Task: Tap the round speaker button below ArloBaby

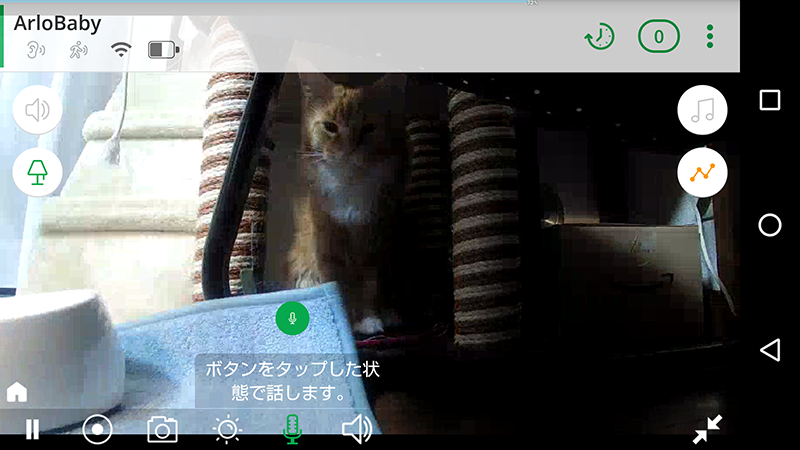Action: point(38,110)
